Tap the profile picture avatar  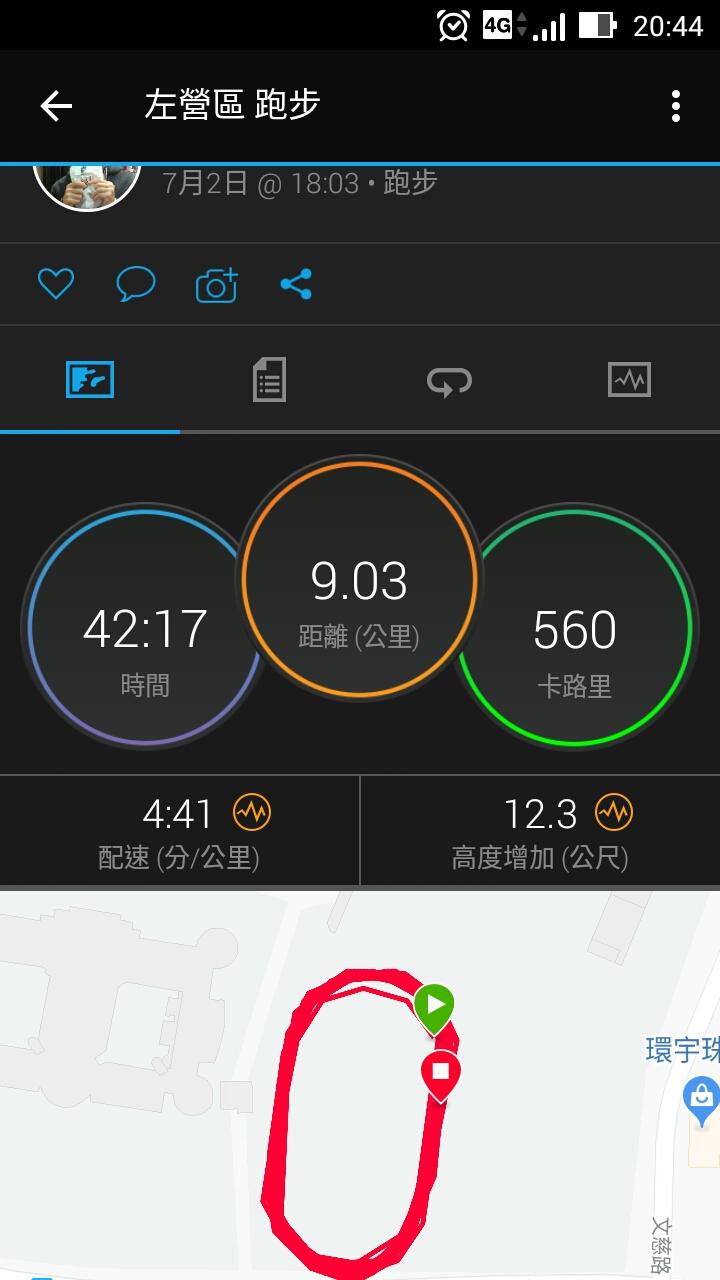[x=87, y=187]
